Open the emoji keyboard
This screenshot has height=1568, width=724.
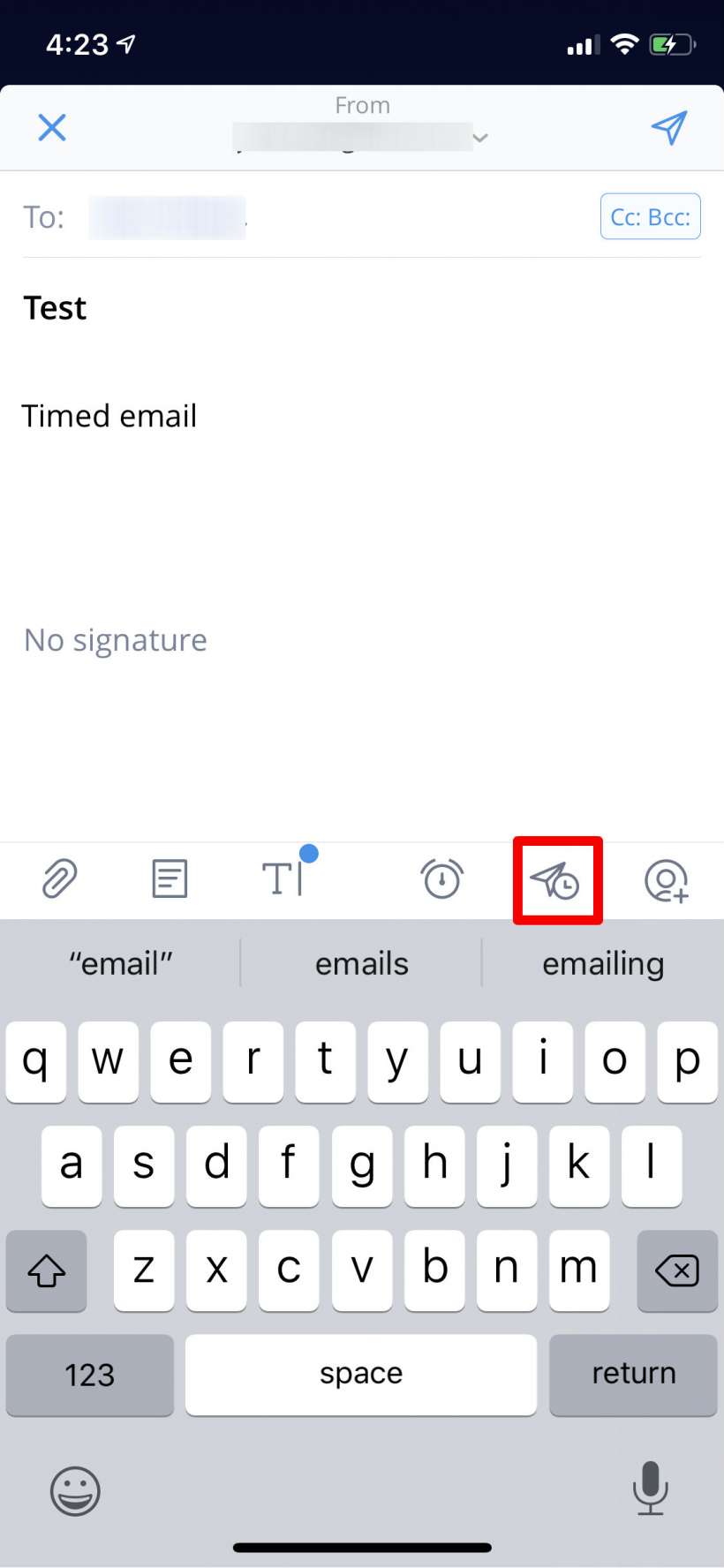pyautogui.click(x=75, y=1491)
